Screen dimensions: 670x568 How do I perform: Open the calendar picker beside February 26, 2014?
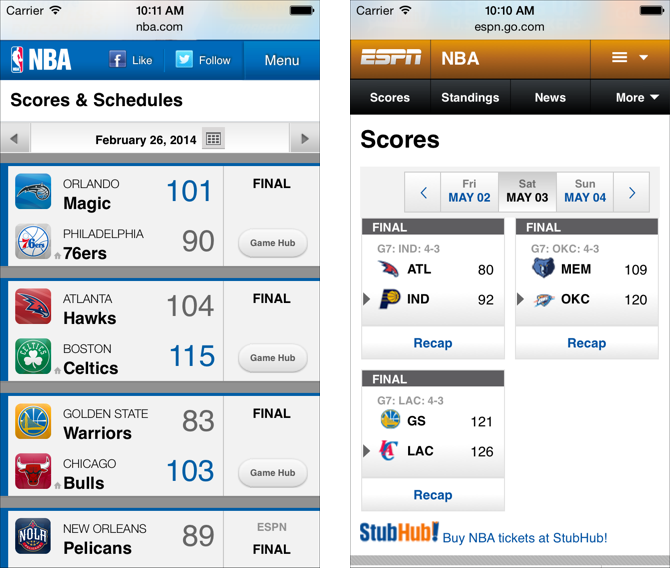[x=213, y=140]
